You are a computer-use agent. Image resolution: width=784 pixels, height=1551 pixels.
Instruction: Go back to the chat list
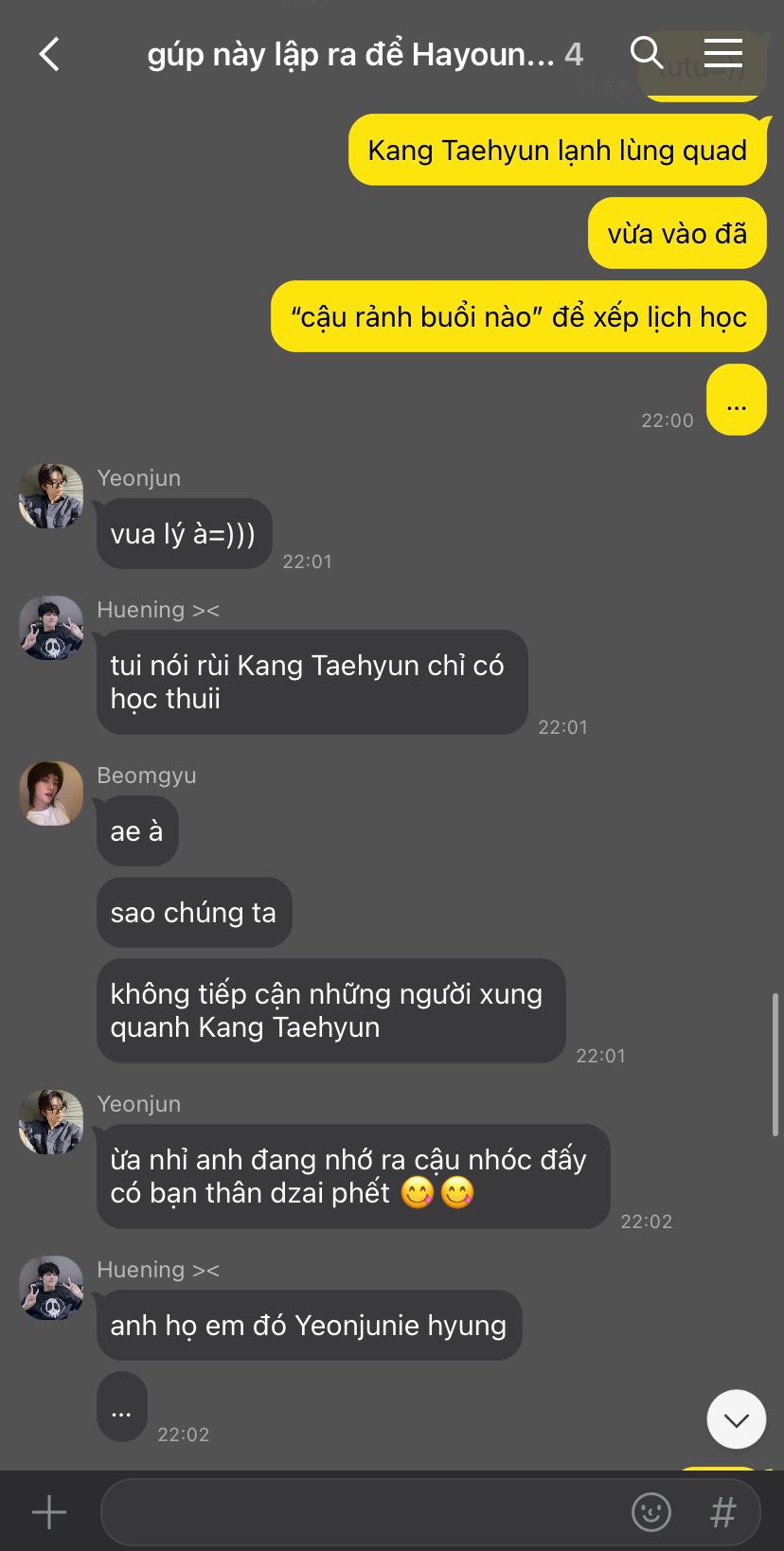coord(49,54)
